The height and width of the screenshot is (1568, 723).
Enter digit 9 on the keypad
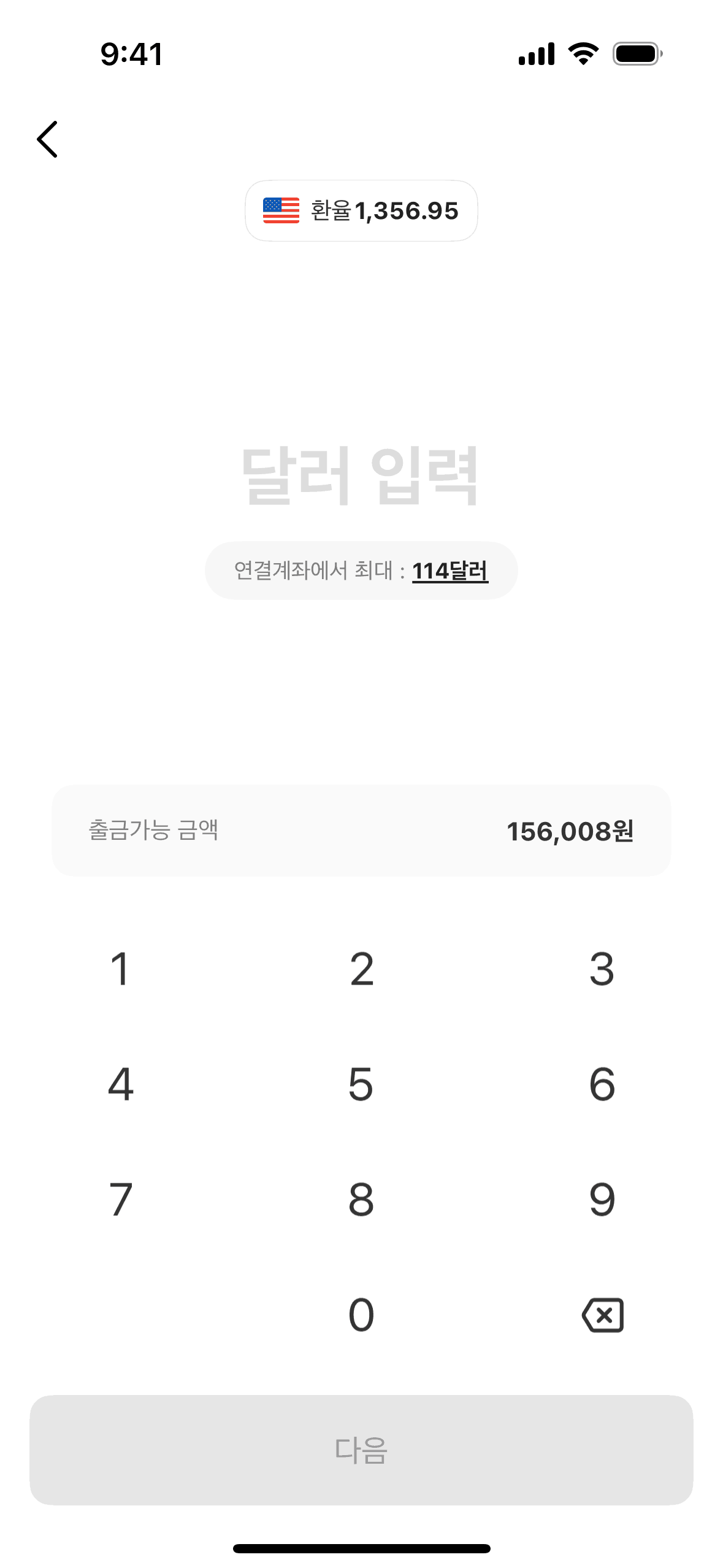click(602, 1199)
